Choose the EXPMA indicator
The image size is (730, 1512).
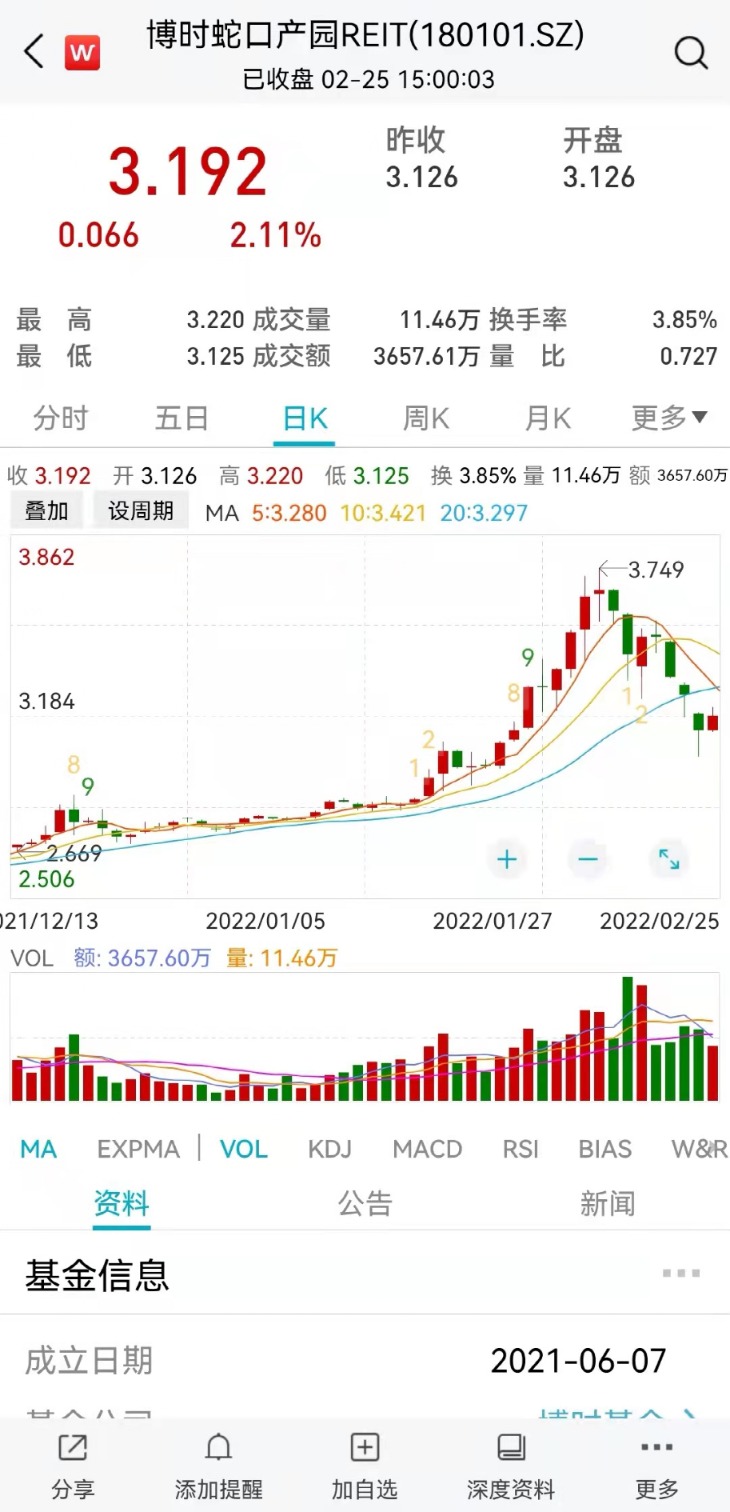tap(138, 1149)
